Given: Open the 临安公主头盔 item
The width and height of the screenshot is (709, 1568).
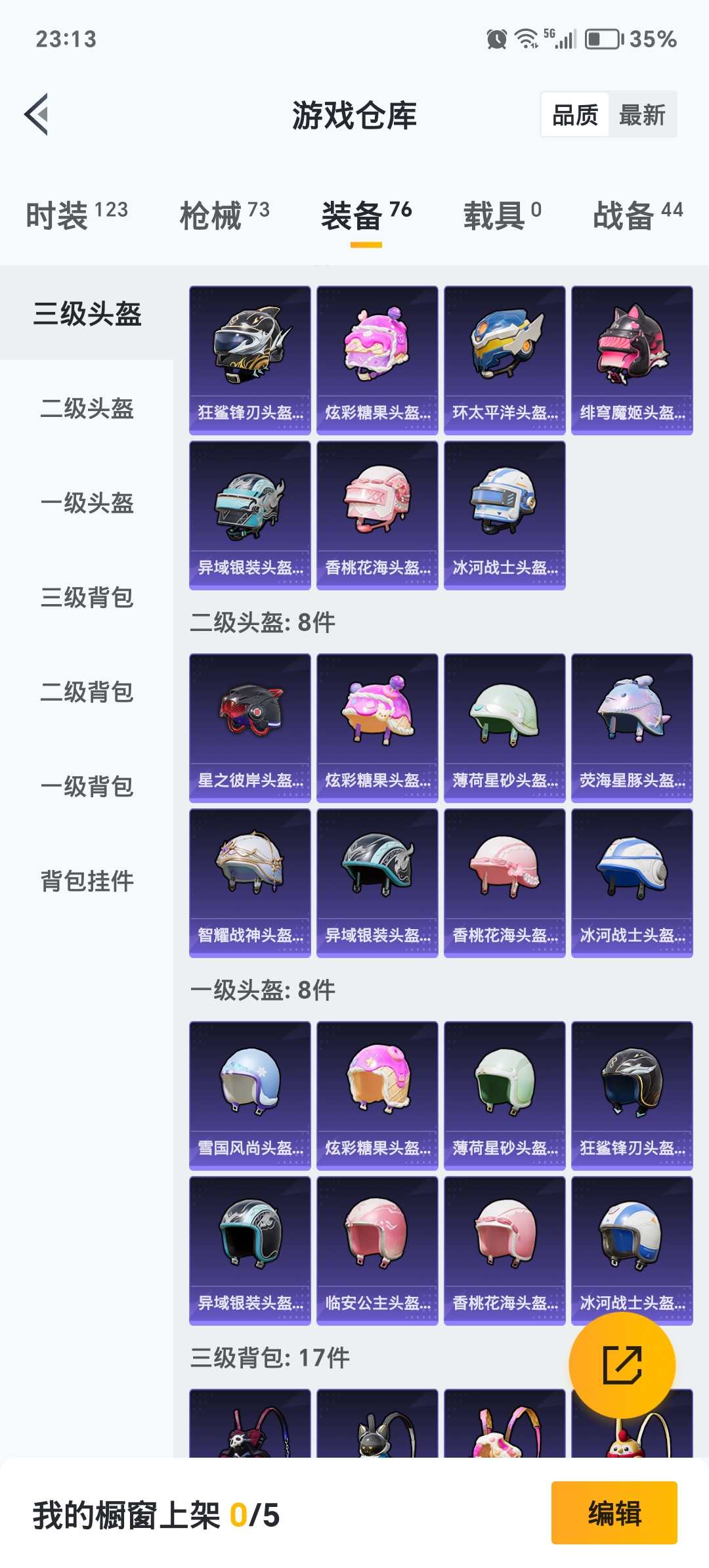Looking at the screenshot, I should [377, 1250].
